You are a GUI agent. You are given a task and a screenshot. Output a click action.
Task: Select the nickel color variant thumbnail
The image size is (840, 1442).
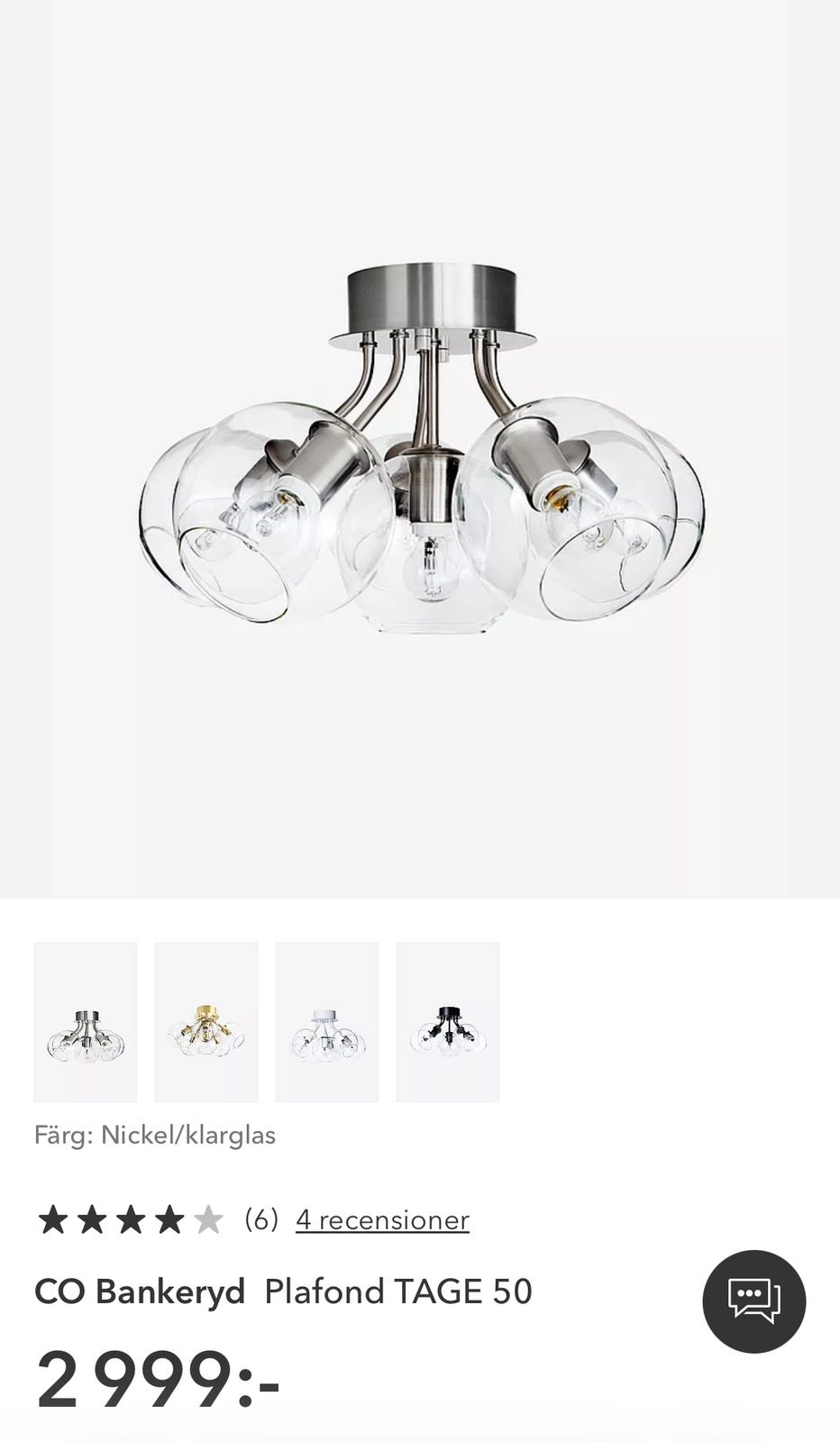86,1022
